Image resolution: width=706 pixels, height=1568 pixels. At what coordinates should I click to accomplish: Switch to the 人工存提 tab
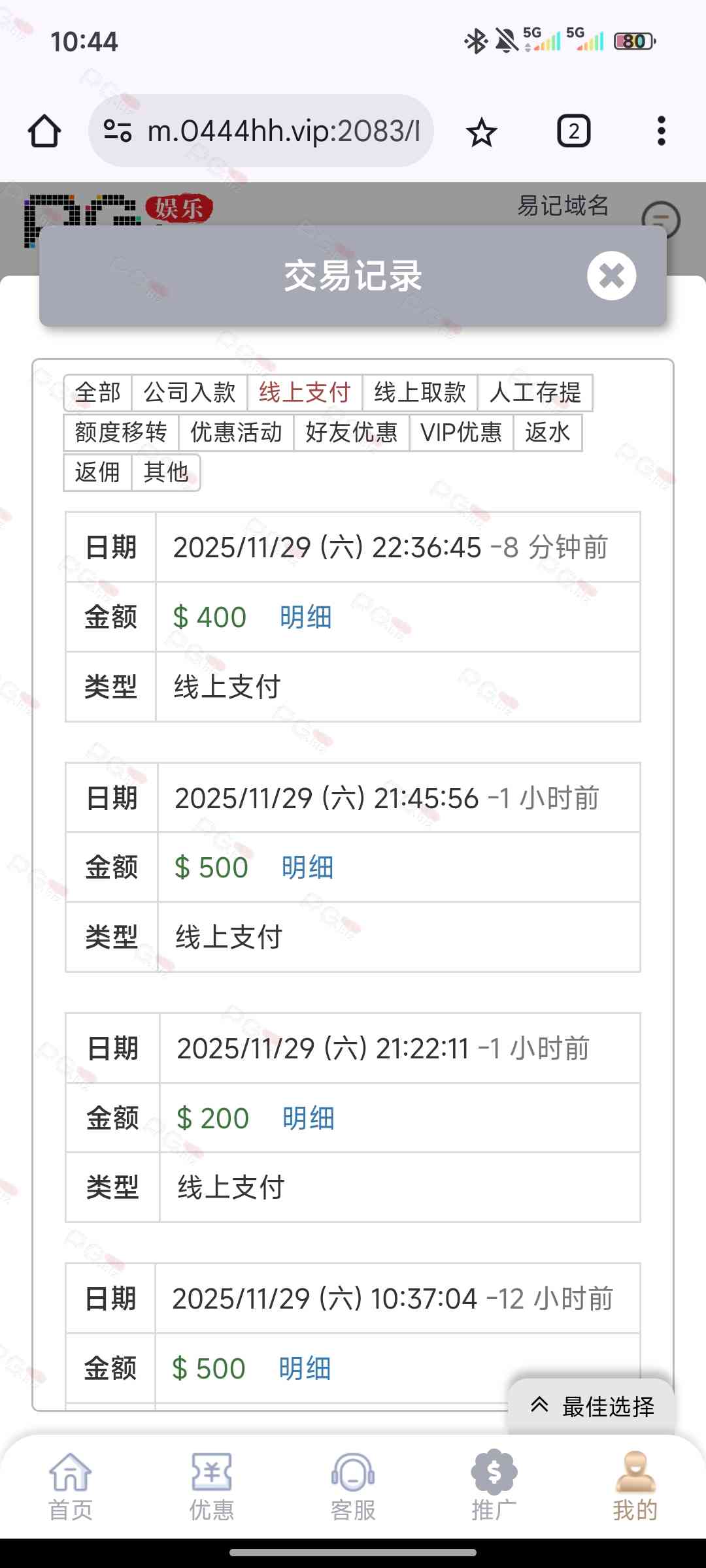click(x=535, y=393)
